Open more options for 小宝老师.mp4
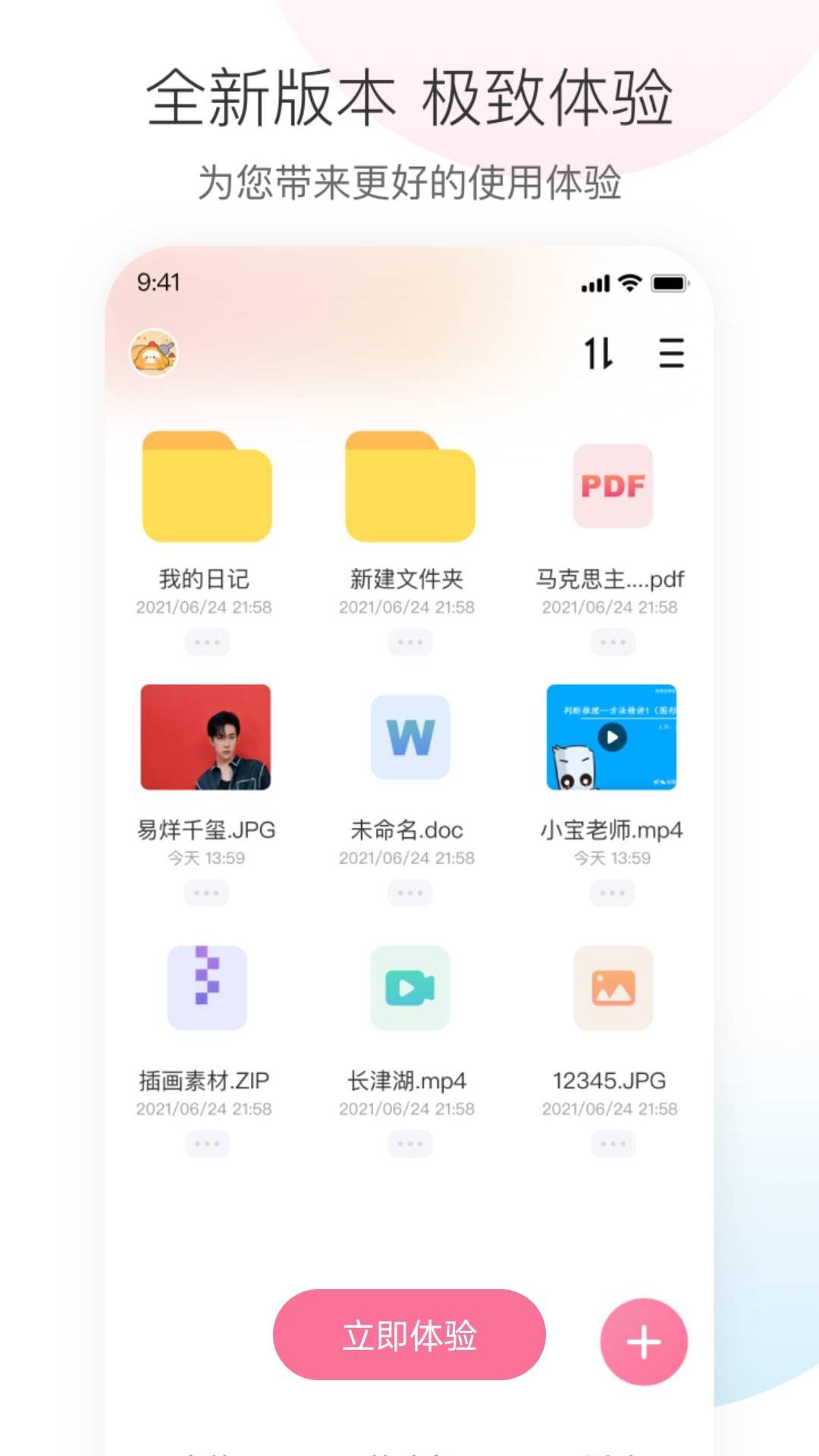Viewport: 819px width, 1456px height. click(612, 892)
